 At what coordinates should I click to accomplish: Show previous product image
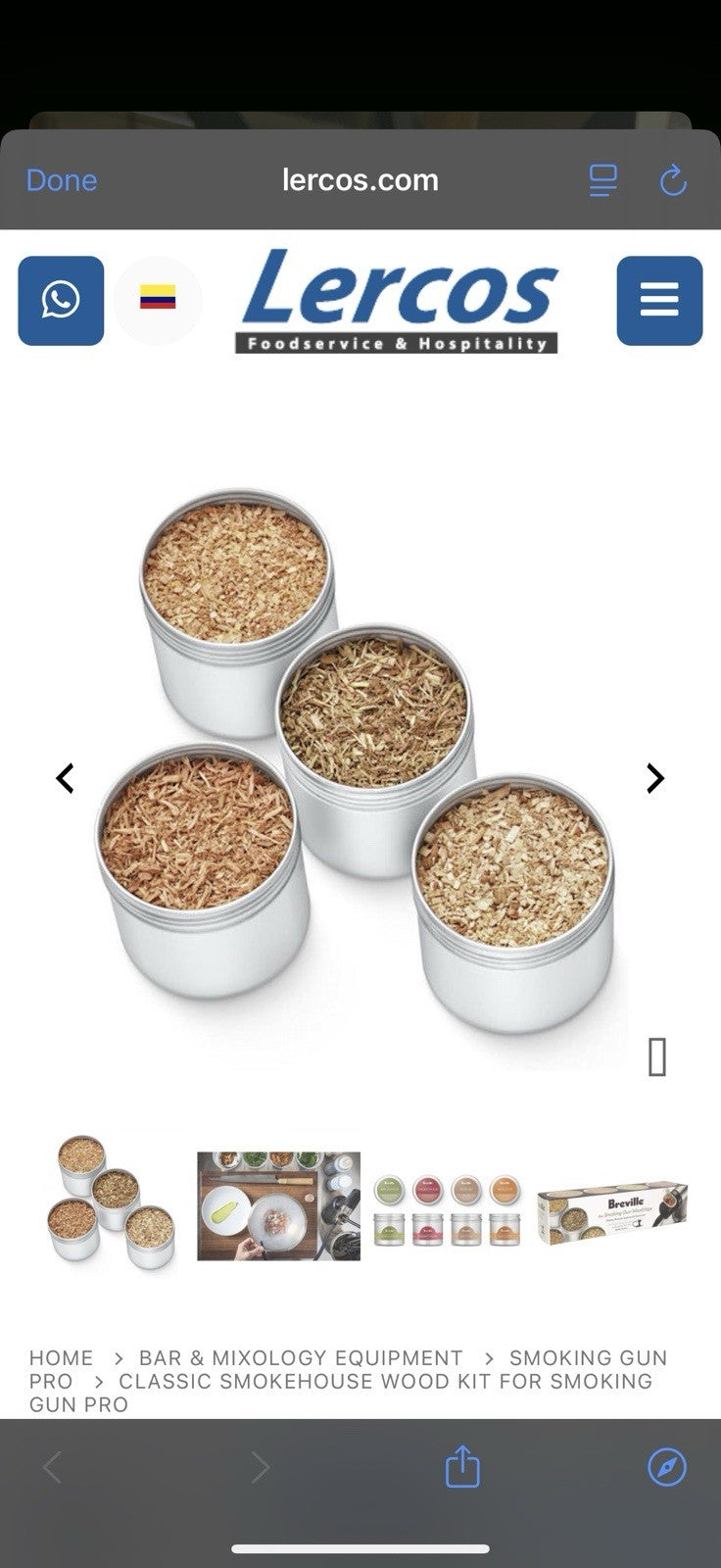(65, 779)
